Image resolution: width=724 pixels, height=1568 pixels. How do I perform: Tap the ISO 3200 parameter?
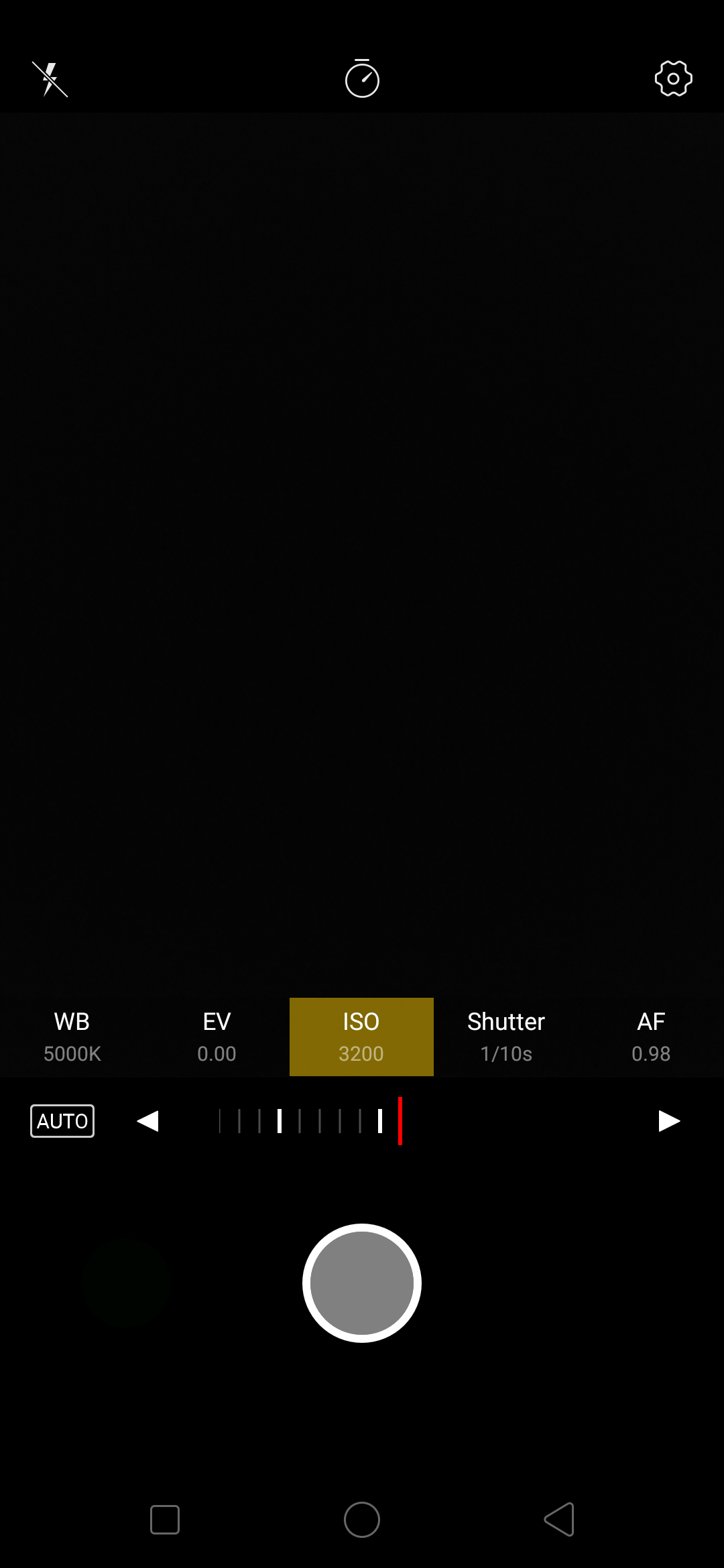361,1037
